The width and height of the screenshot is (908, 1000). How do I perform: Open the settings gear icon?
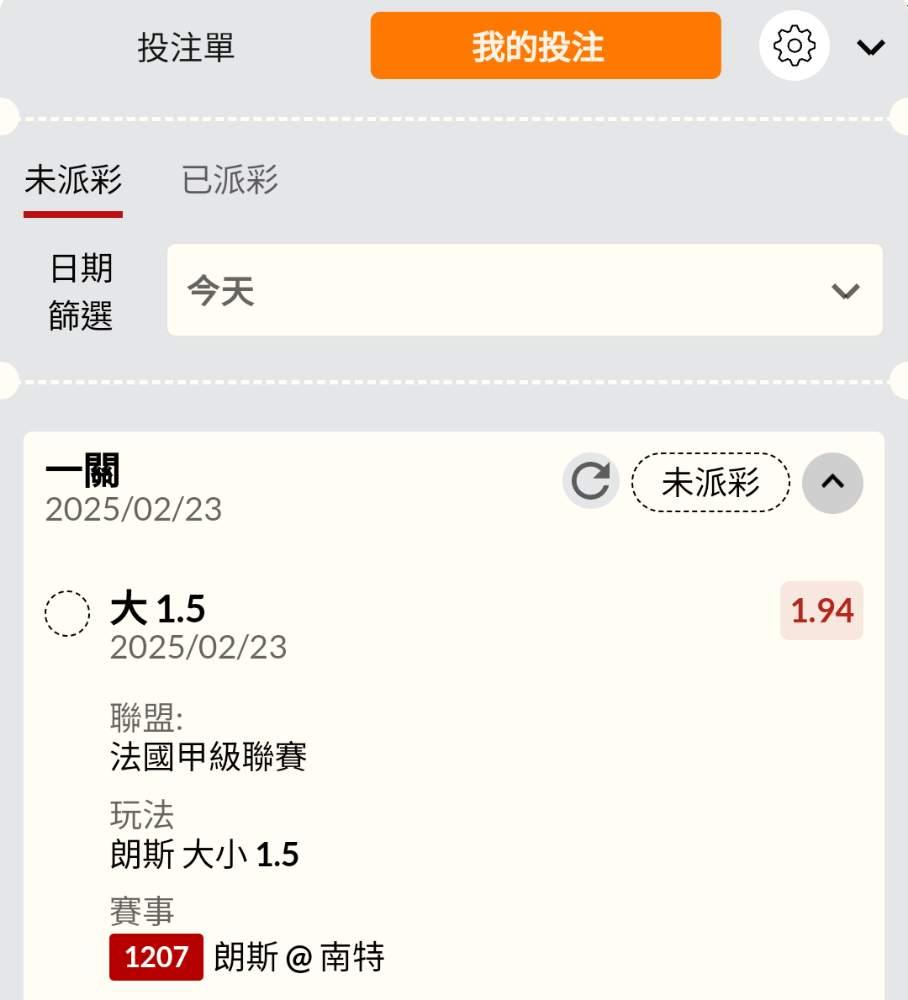[794, 45]
